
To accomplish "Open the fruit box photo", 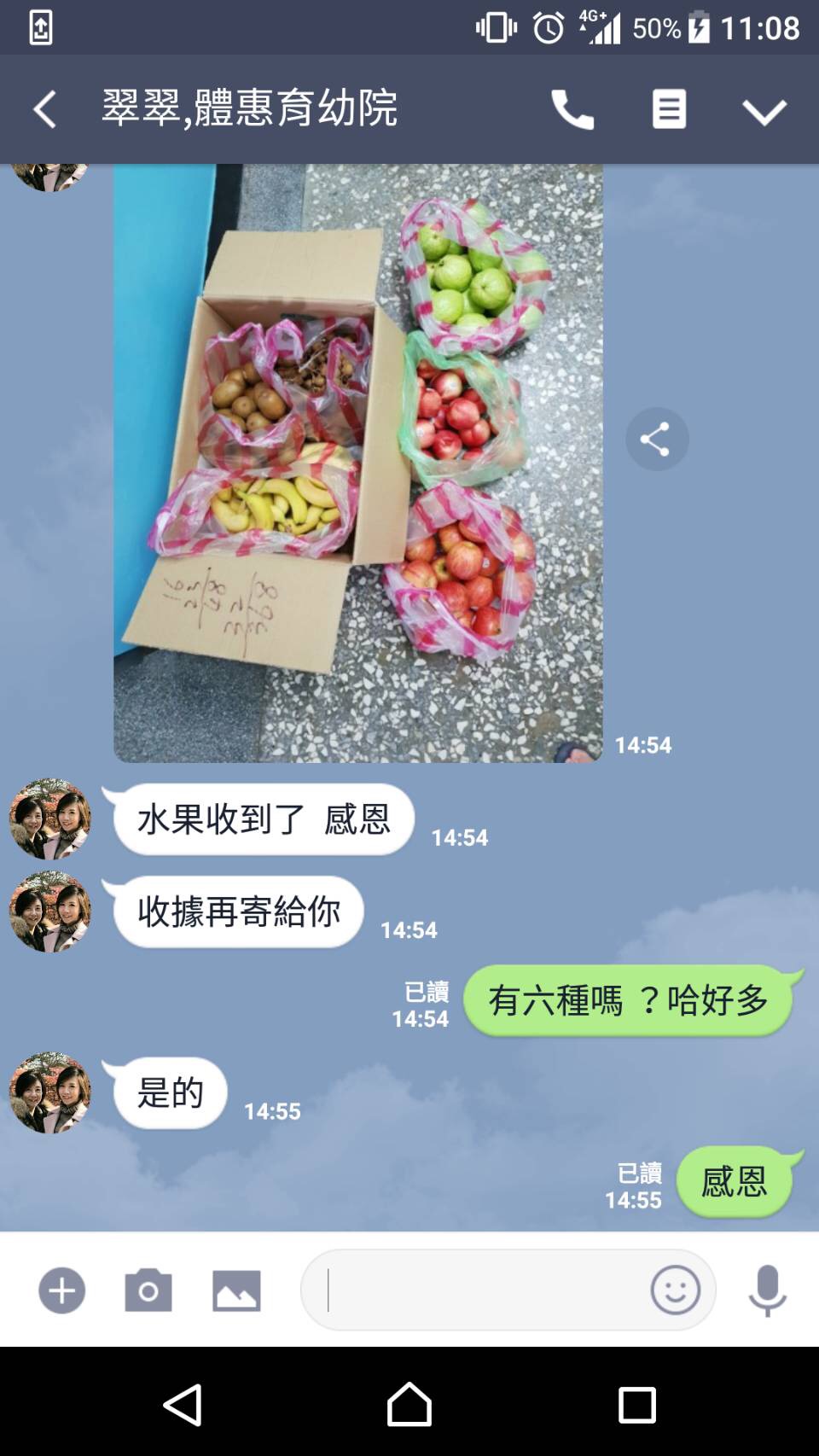I will pyautogui.click(x=358, y=461).
